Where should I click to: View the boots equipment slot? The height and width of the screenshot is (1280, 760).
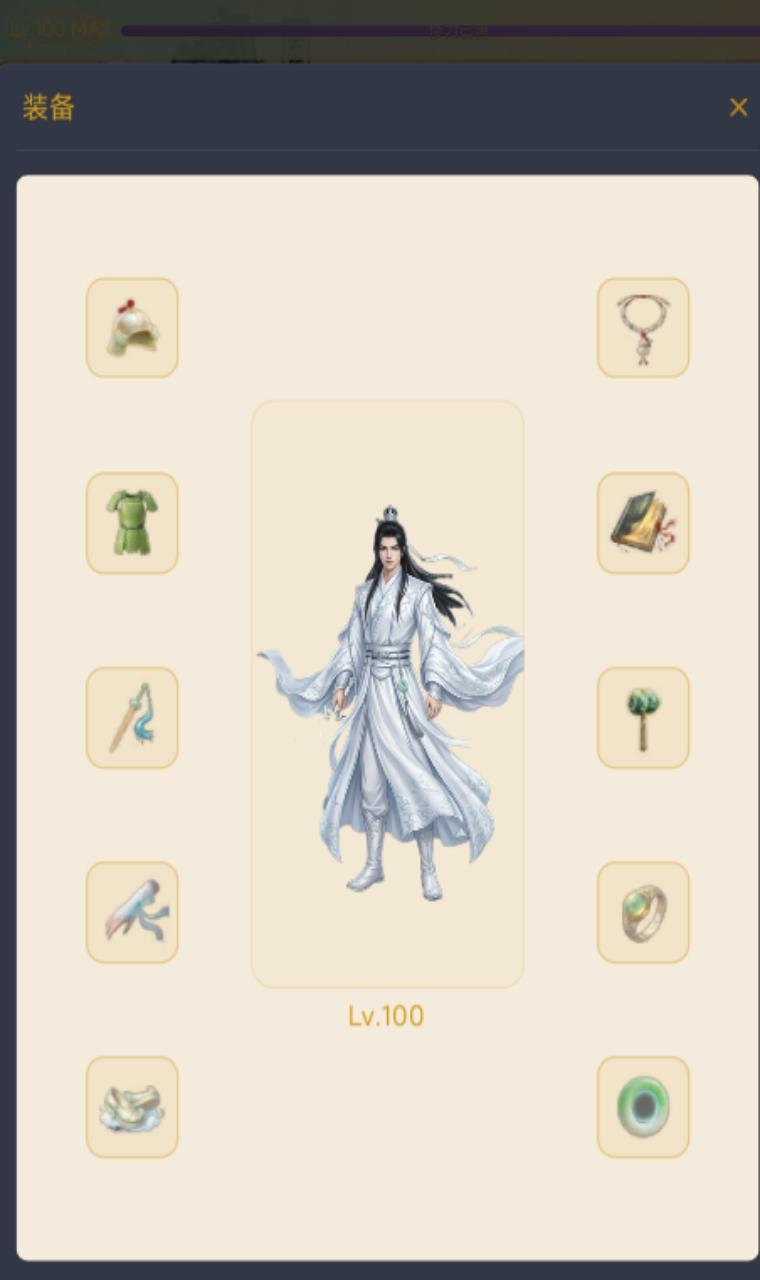[x=132, y=1107]
